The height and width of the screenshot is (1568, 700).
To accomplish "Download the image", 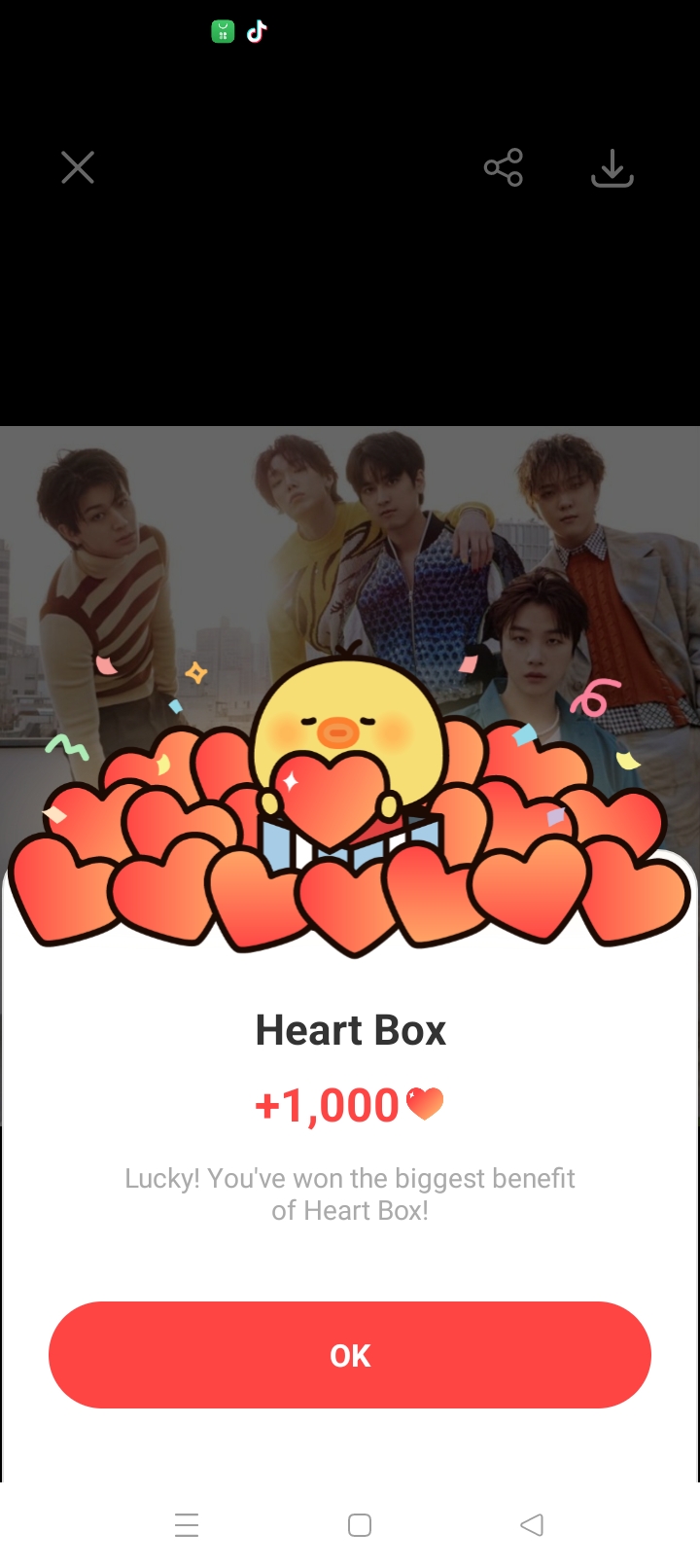I will (x=612, y=168).
